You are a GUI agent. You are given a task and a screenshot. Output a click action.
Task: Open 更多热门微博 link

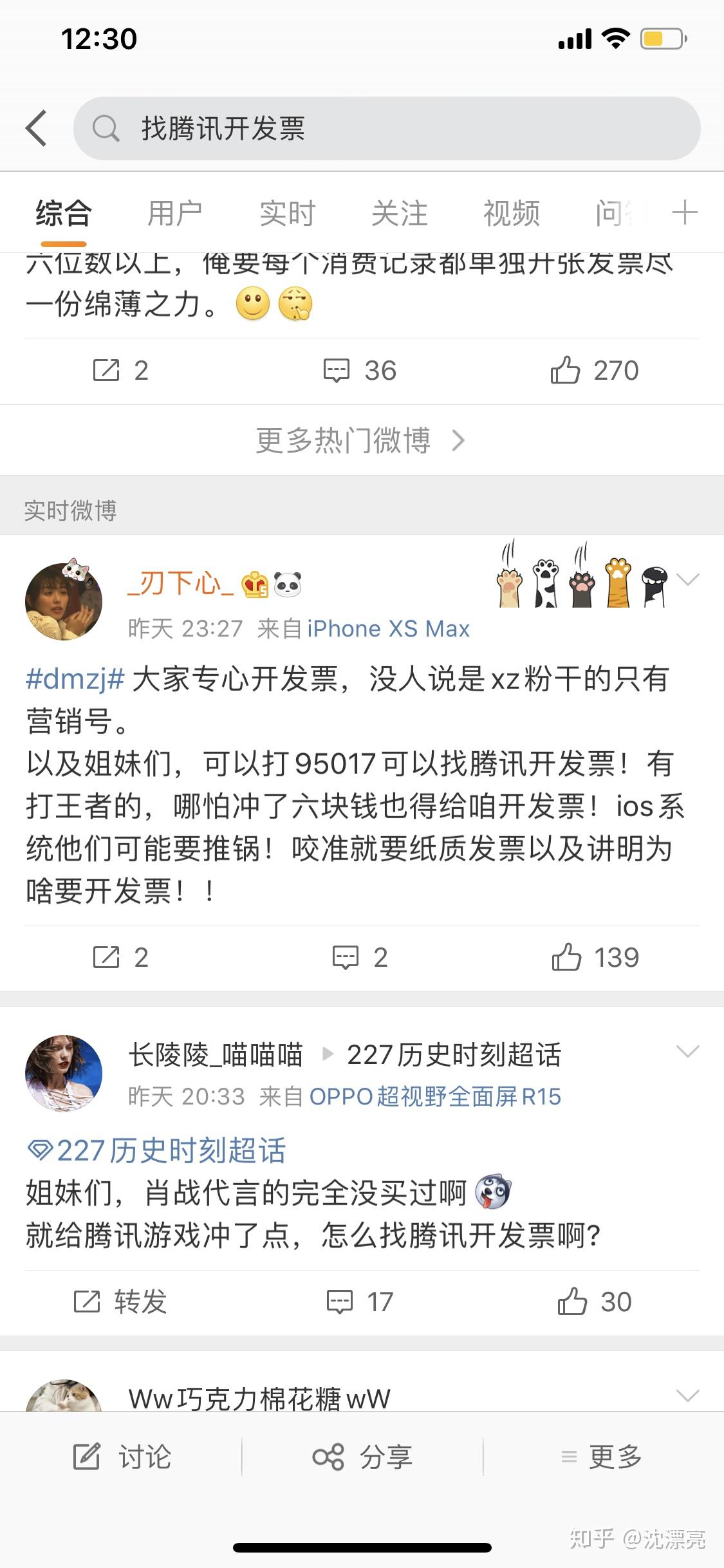[x=360, y=441]
